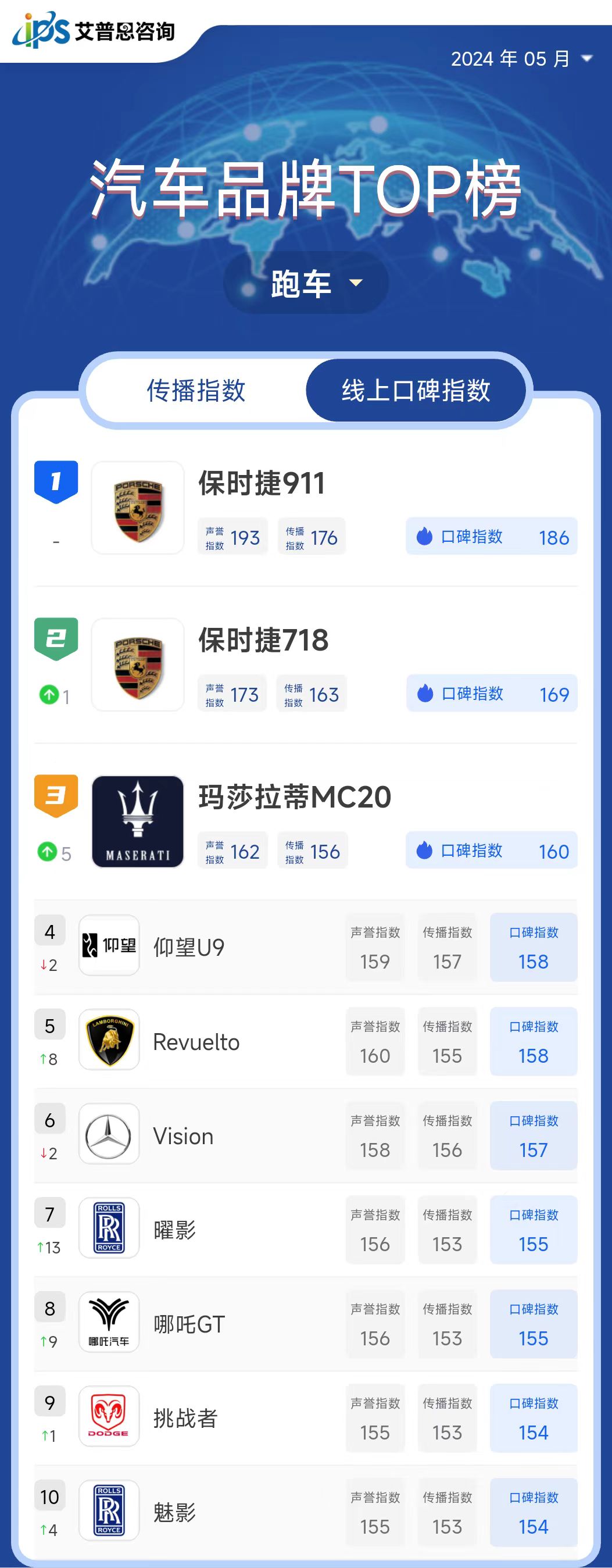The width and height of the screenshot is (612, 1568).
Task: Select the 线上口碑指数 tab
Action: coord(416,391)
